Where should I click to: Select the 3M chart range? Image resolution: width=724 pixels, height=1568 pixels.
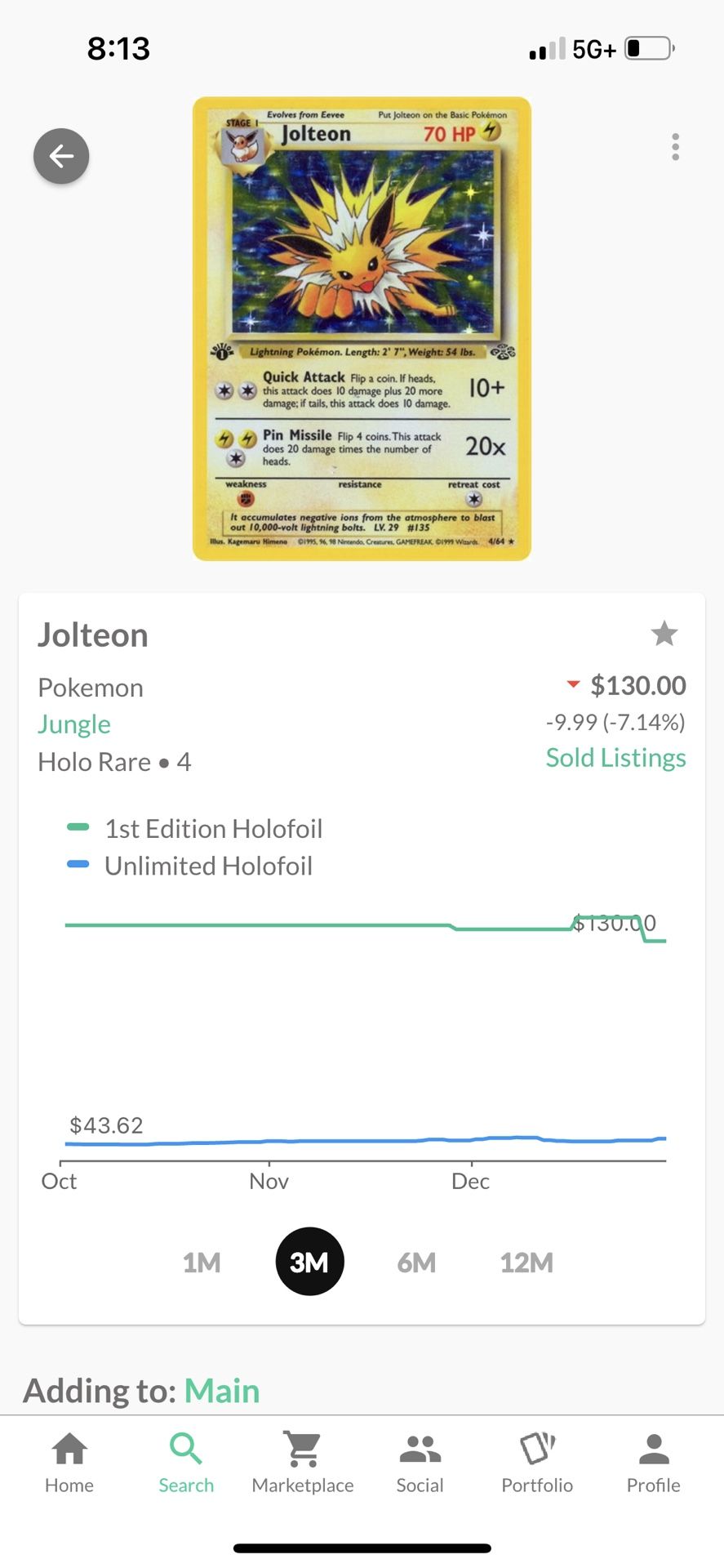tap(309, 1262)
